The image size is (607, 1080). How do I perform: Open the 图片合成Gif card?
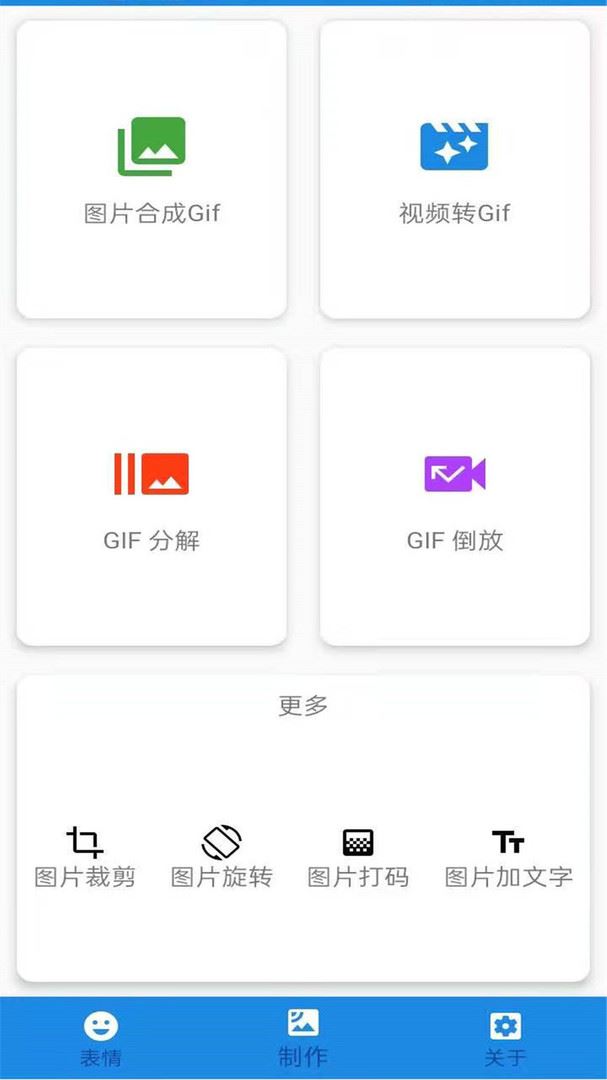pyautogui.click(x=152, y=170)
